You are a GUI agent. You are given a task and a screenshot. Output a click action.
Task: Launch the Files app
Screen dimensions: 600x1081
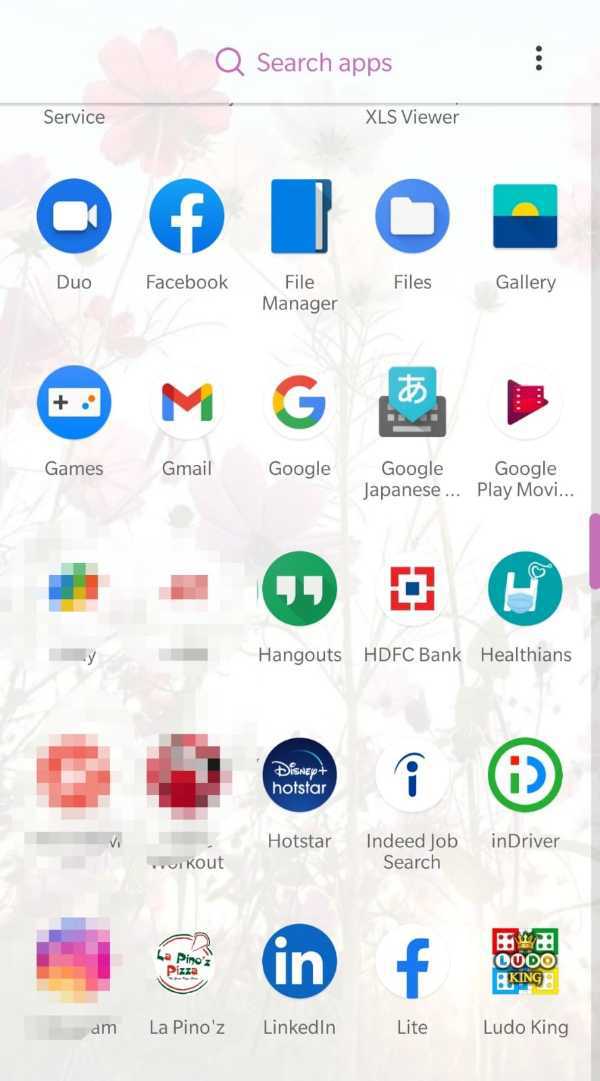(412, 217)
